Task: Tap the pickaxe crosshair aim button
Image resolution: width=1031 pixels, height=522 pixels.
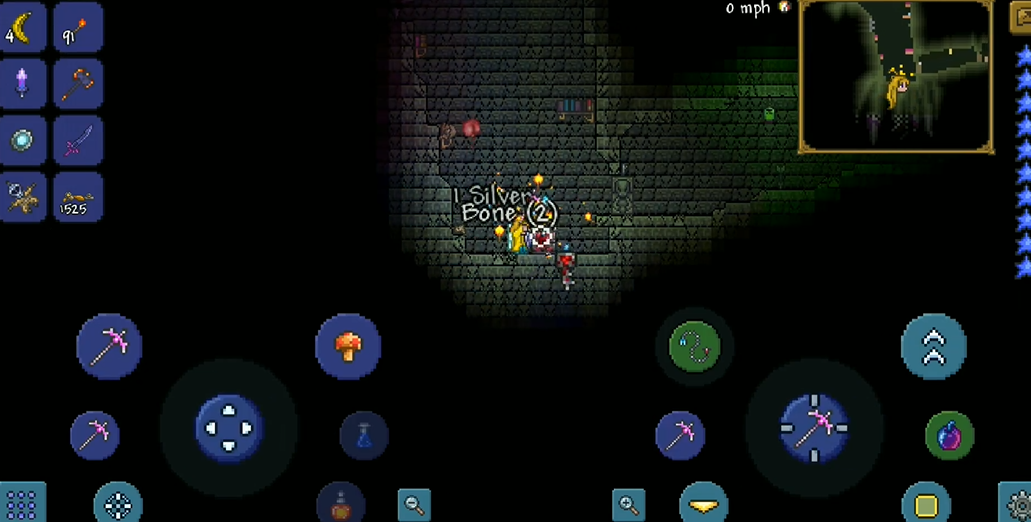Action: pos(814,428)
